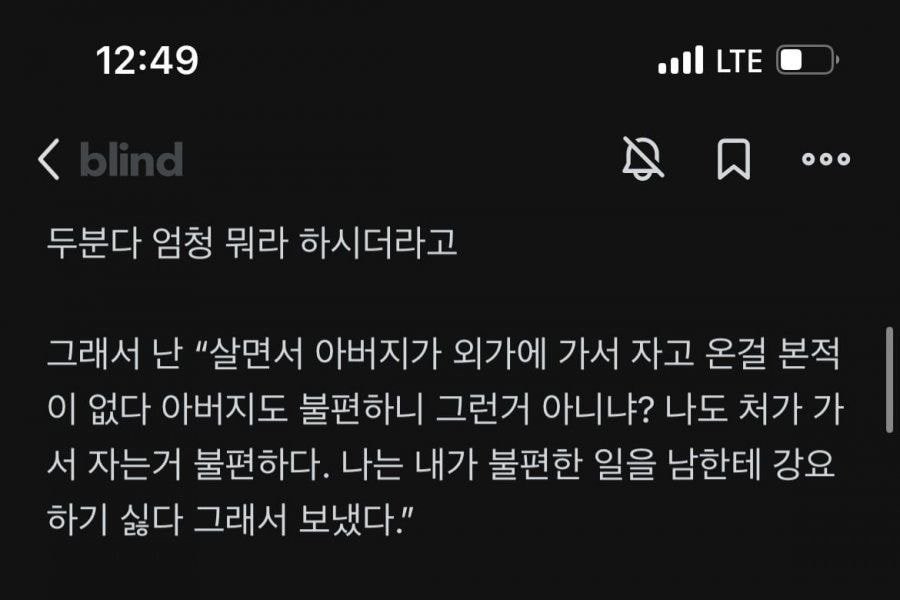Bookmark this Blind post

[x=734, y=159]
